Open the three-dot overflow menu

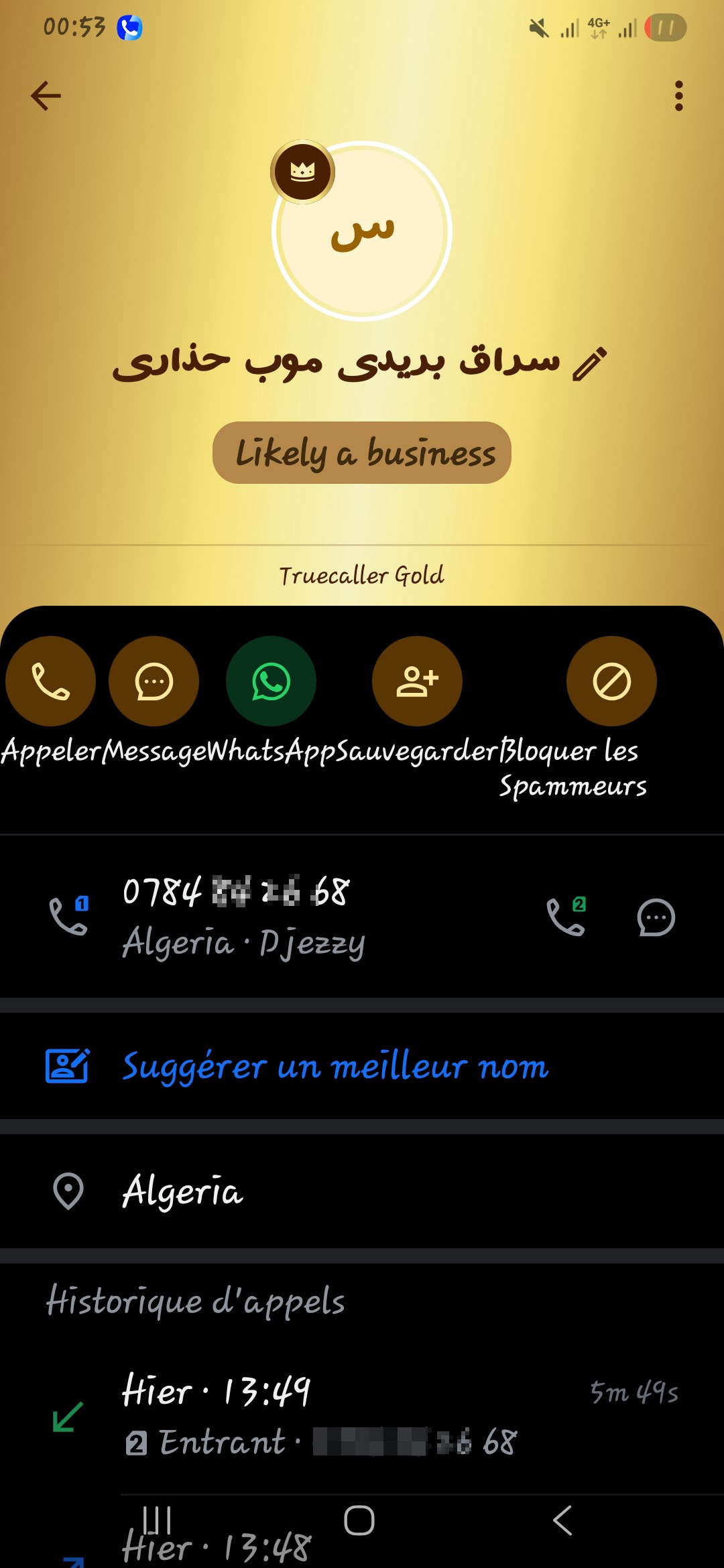point(679,96)
